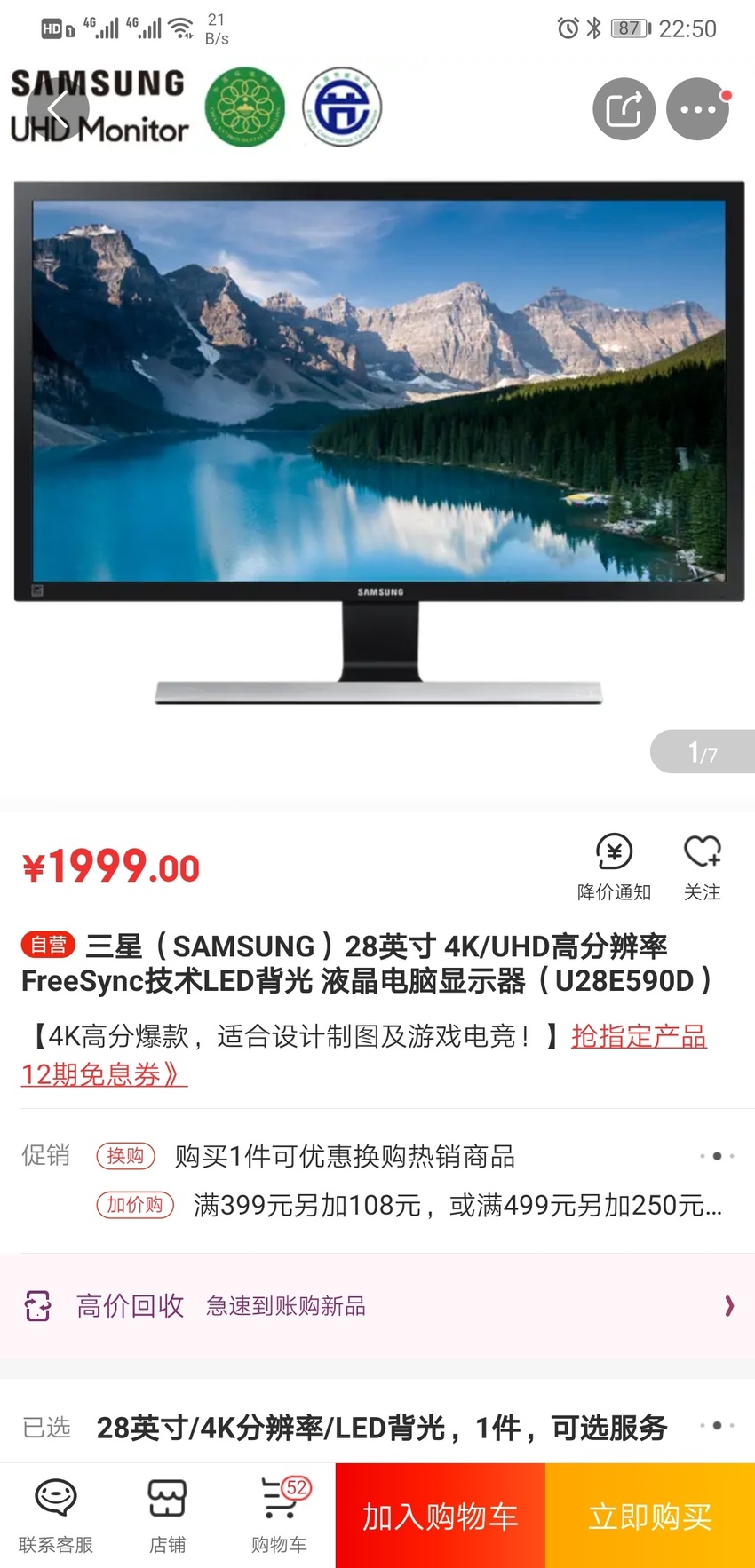Open the main Samsung monitor product image

point(378,444)
